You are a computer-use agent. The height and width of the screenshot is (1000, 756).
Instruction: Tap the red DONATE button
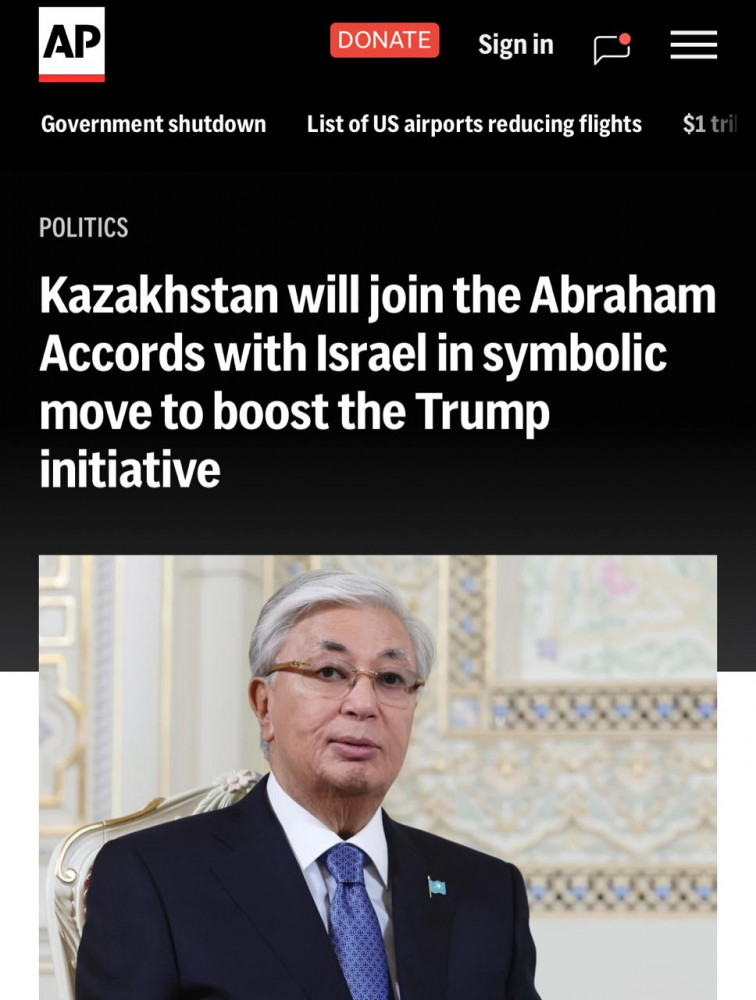[x=384, y=41]
